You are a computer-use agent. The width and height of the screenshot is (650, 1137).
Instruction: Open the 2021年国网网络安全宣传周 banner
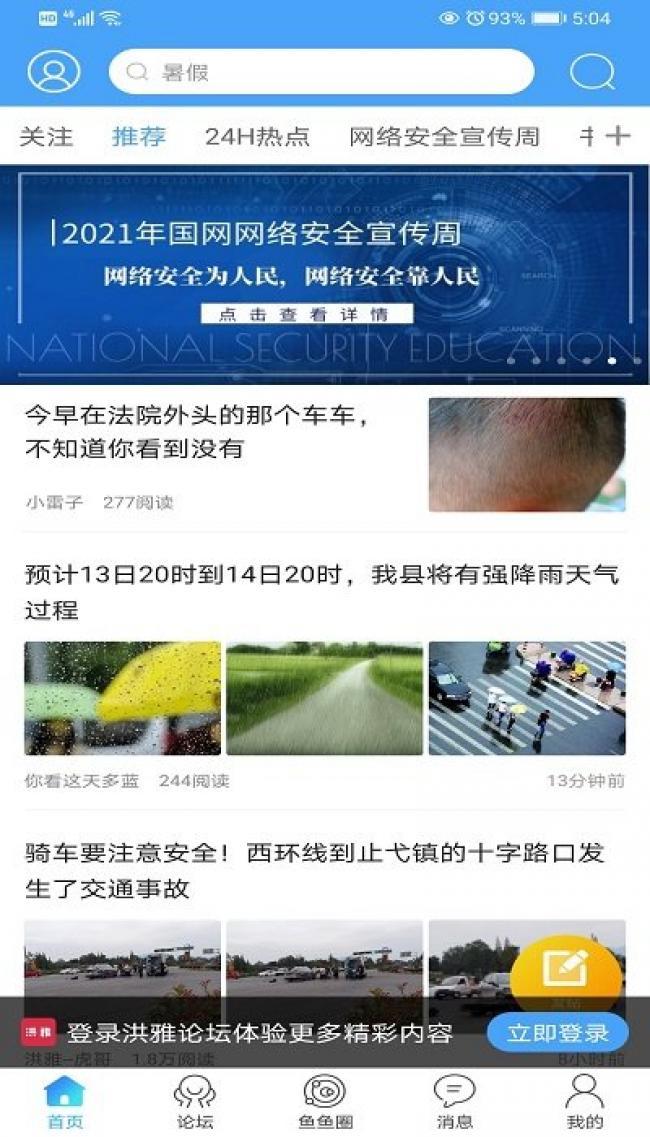coord(324,274)
